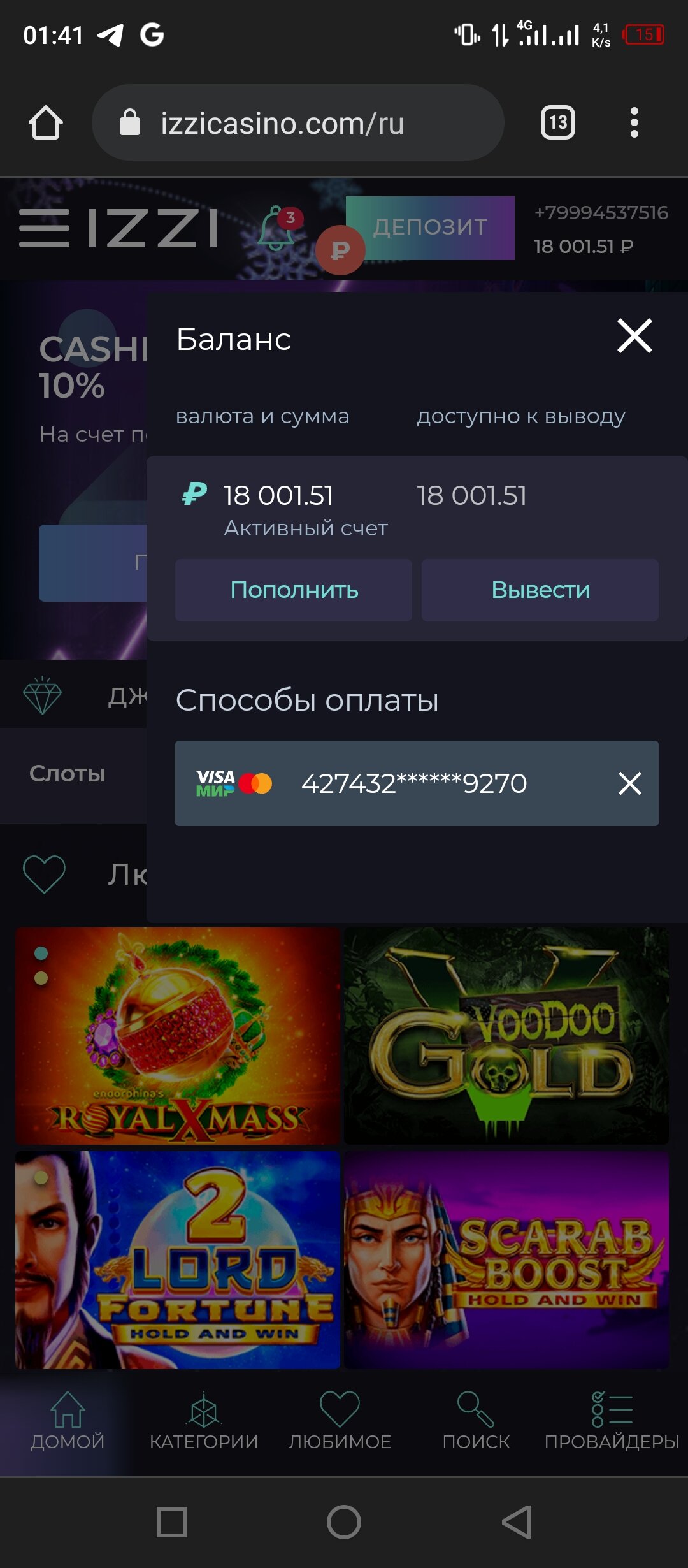Remove saved card ending 9270

click(629, 783)
